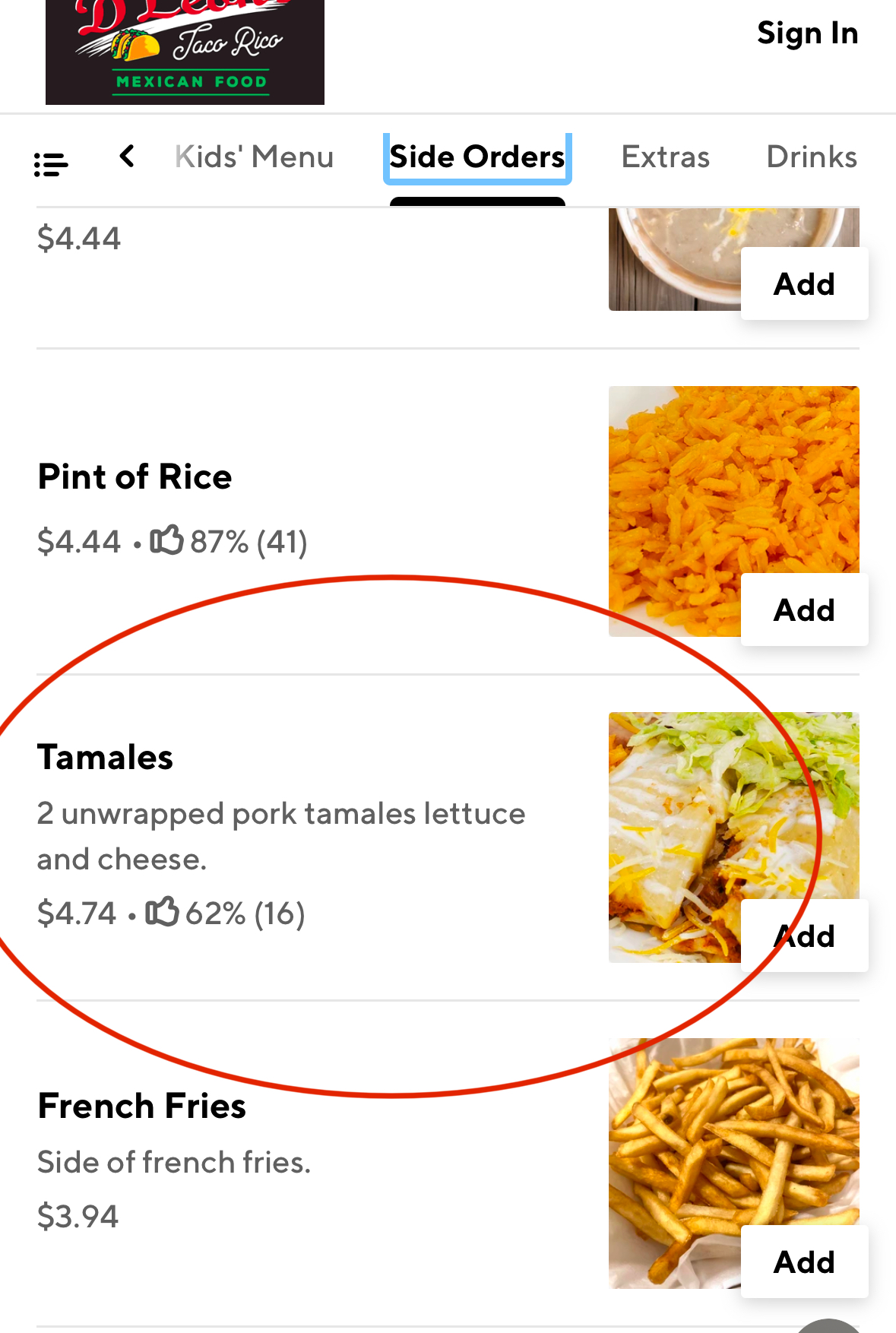Select the Side Orders tab
Image resolution: width=896 pixels, height=1333 pixels.
tap(477, 157)
